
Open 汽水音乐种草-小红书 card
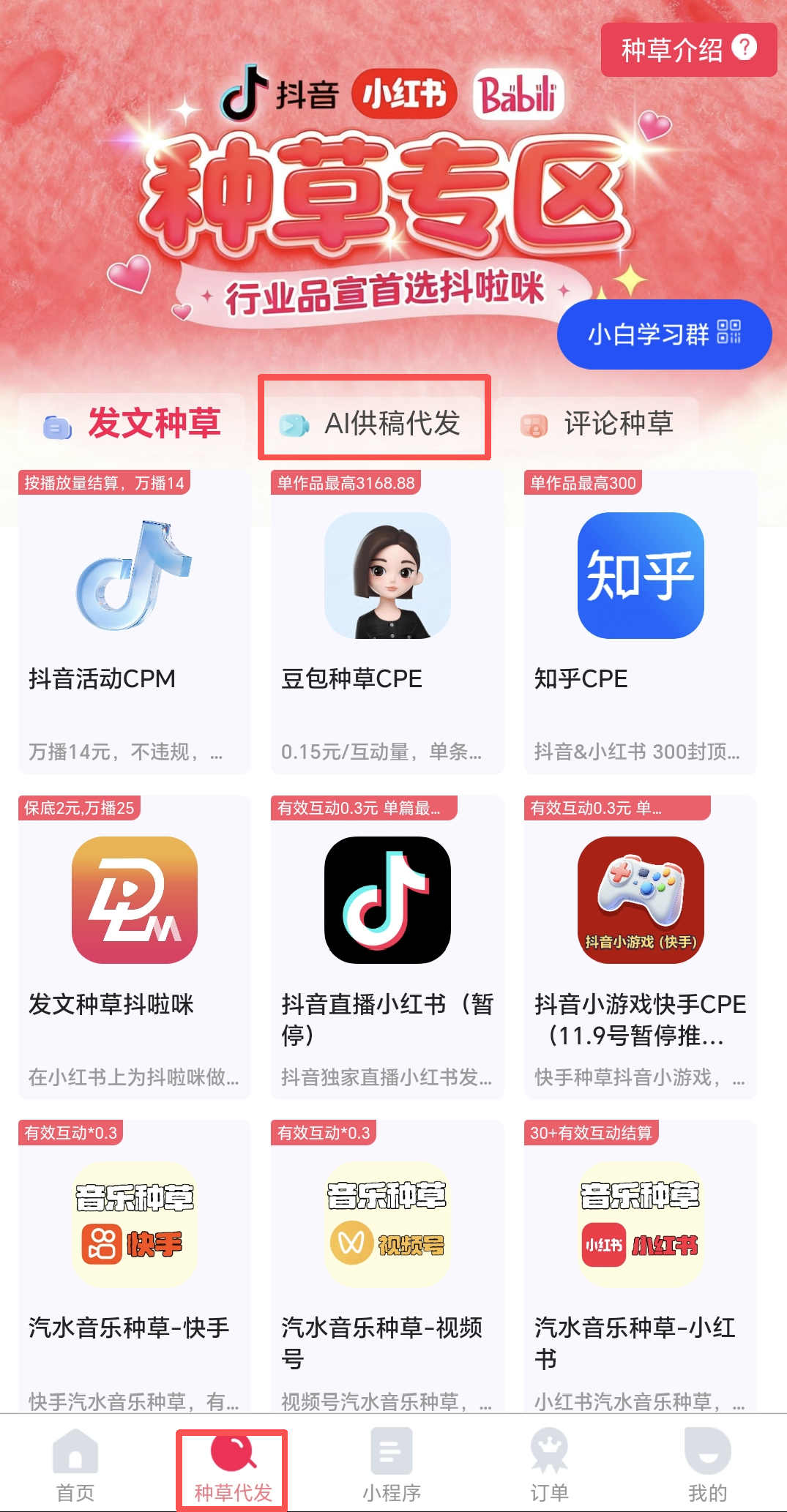tap(640, 1266)
